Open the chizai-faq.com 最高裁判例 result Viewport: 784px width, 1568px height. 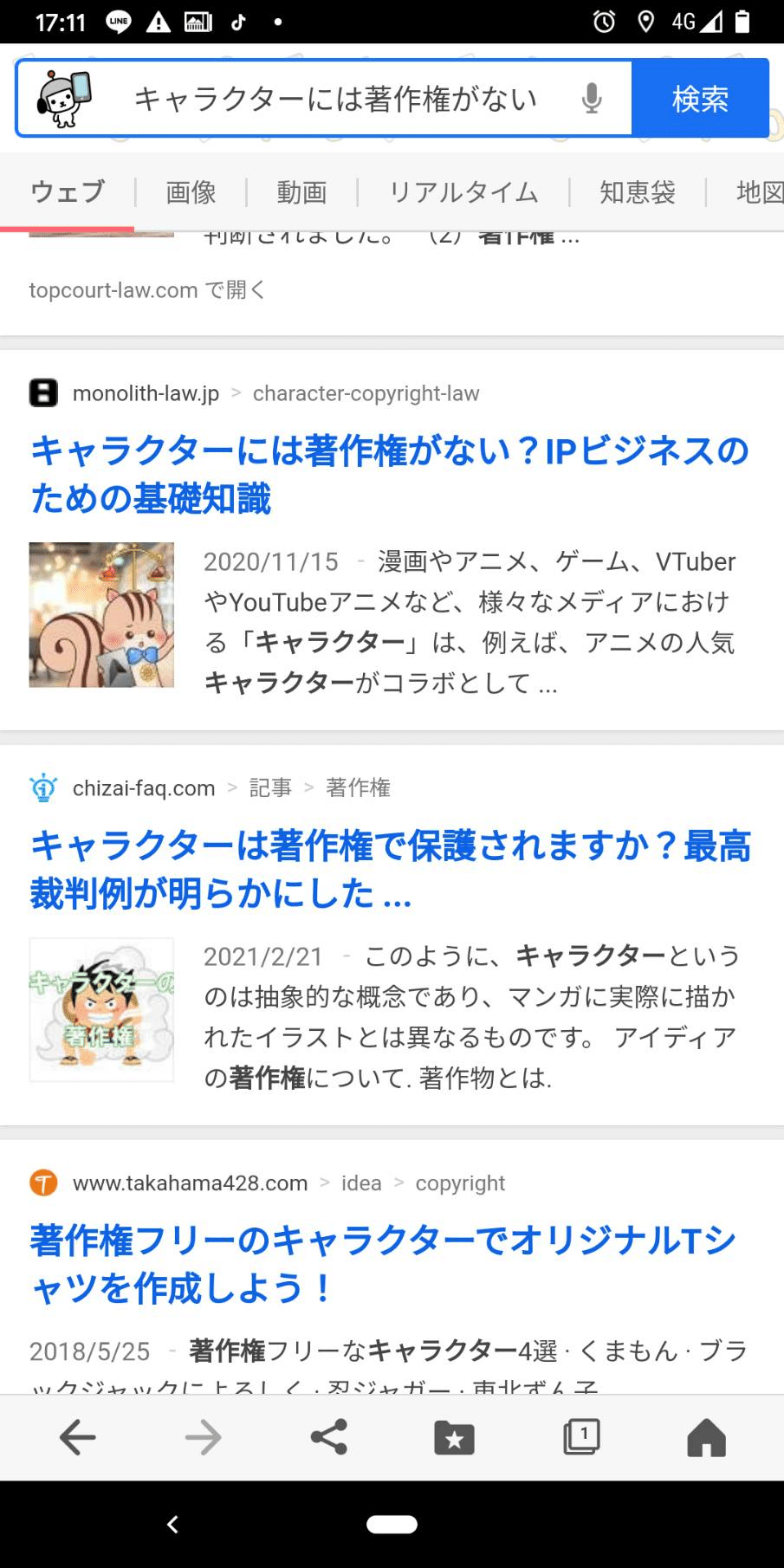pos(389,869)
